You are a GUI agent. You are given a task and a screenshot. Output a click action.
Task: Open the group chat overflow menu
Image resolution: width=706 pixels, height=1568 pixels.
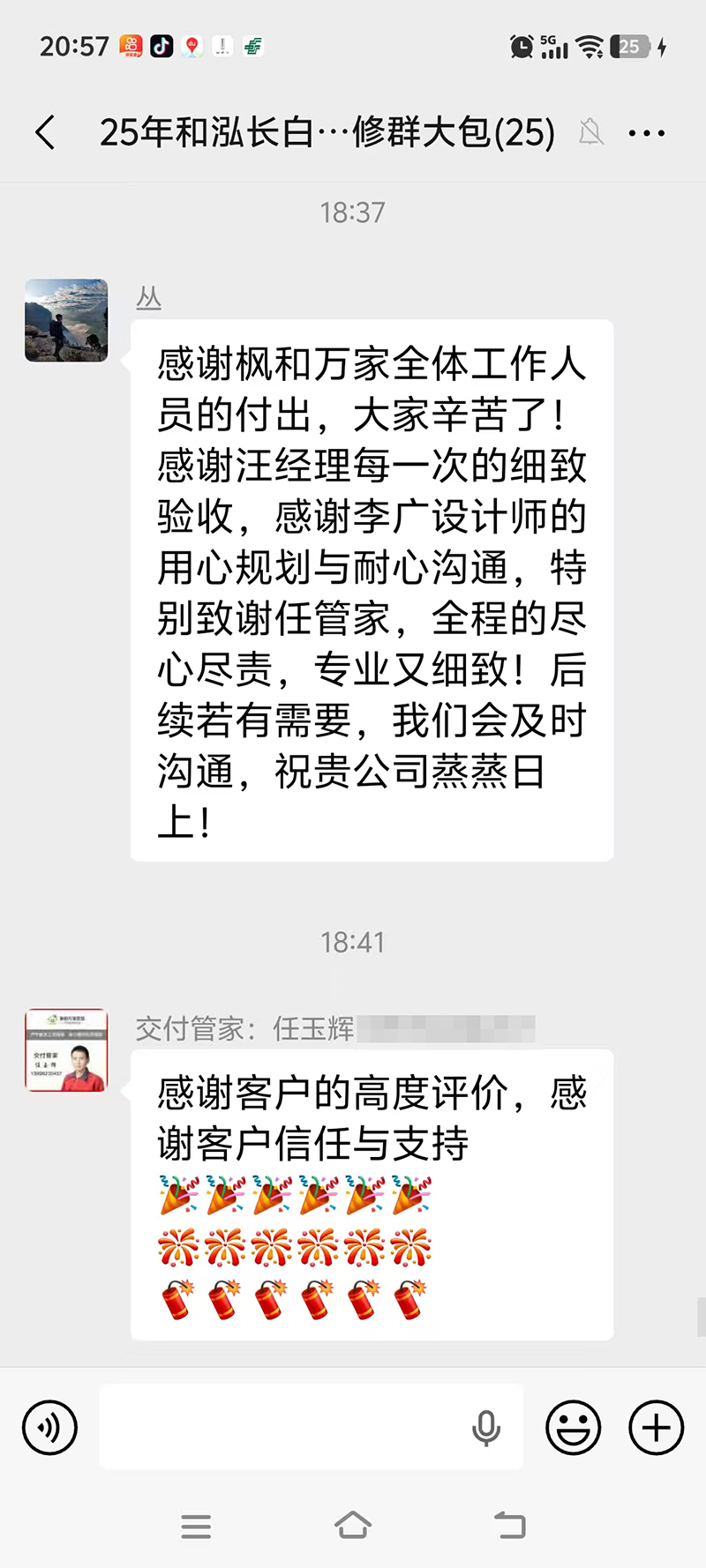[x=646, y=134]
